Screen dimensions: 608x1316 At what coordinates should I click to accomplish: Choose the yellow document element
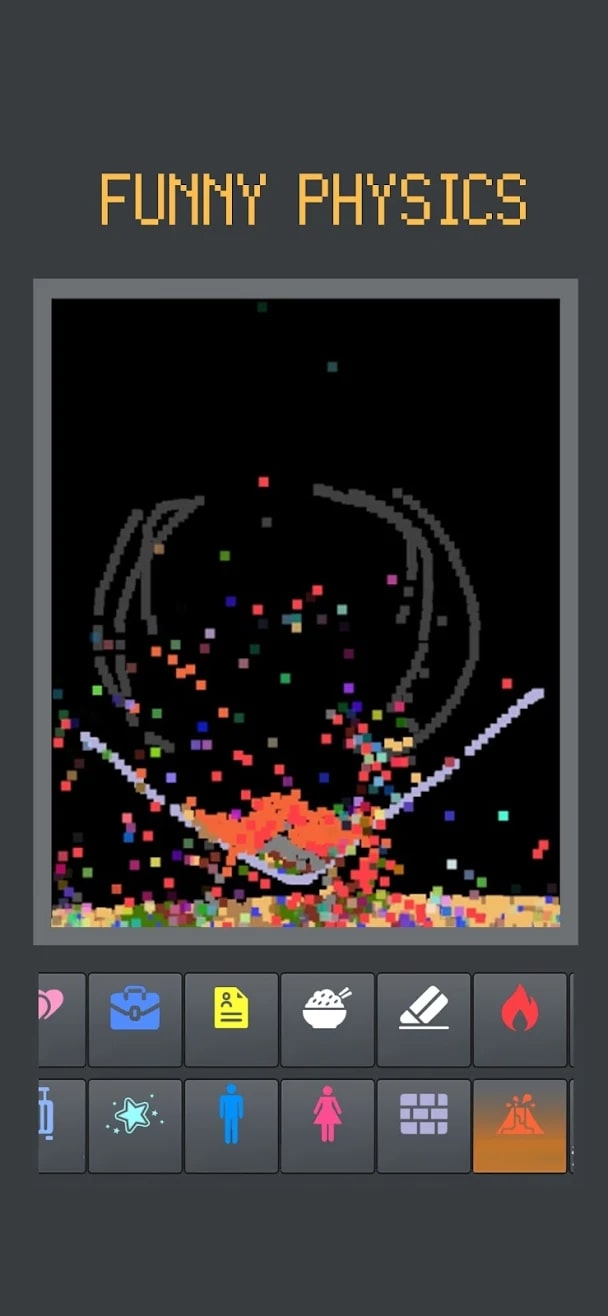click(231, 1018)
